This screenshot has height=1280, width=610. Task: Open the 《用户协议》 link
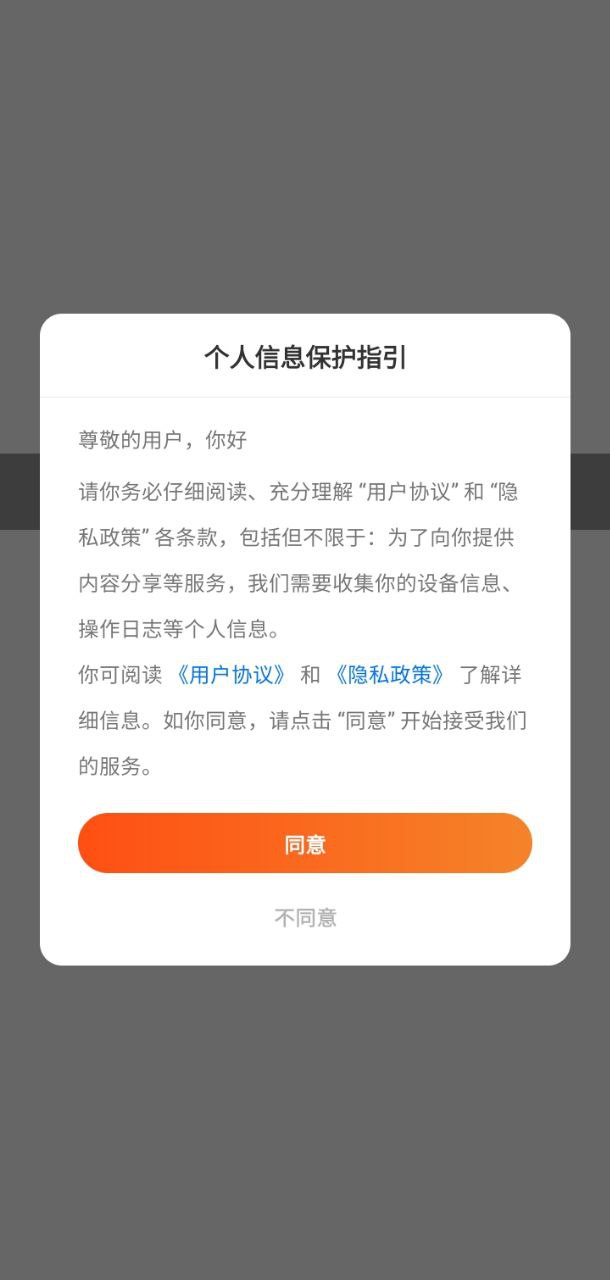click(231, 675)
